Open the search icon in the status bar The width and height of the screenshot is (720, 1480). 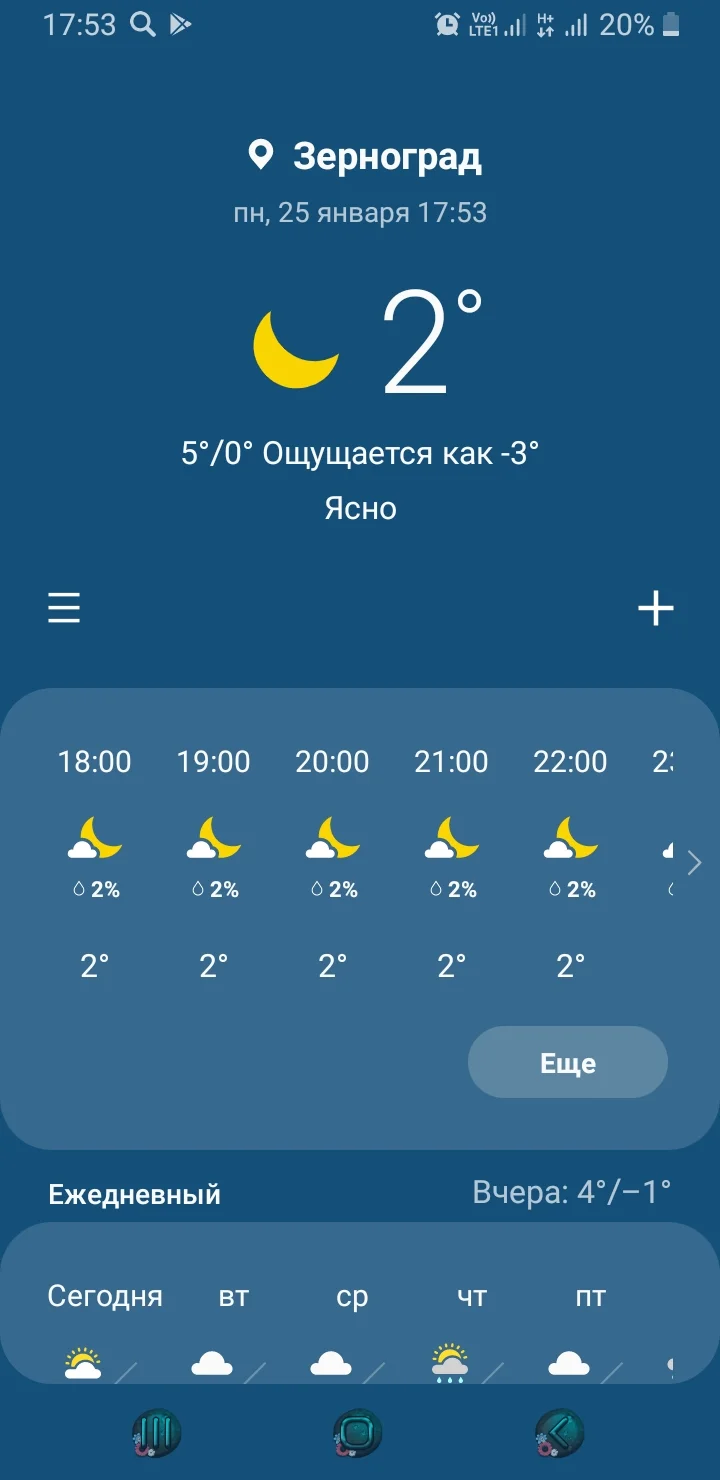pos(141,23)
